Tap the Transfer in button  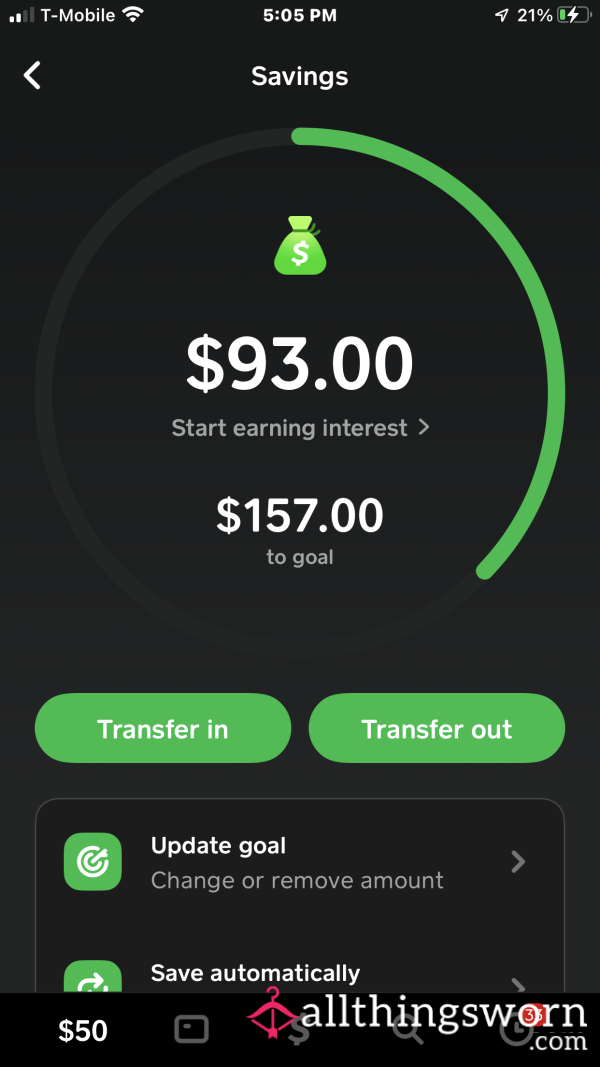[163, 728]
